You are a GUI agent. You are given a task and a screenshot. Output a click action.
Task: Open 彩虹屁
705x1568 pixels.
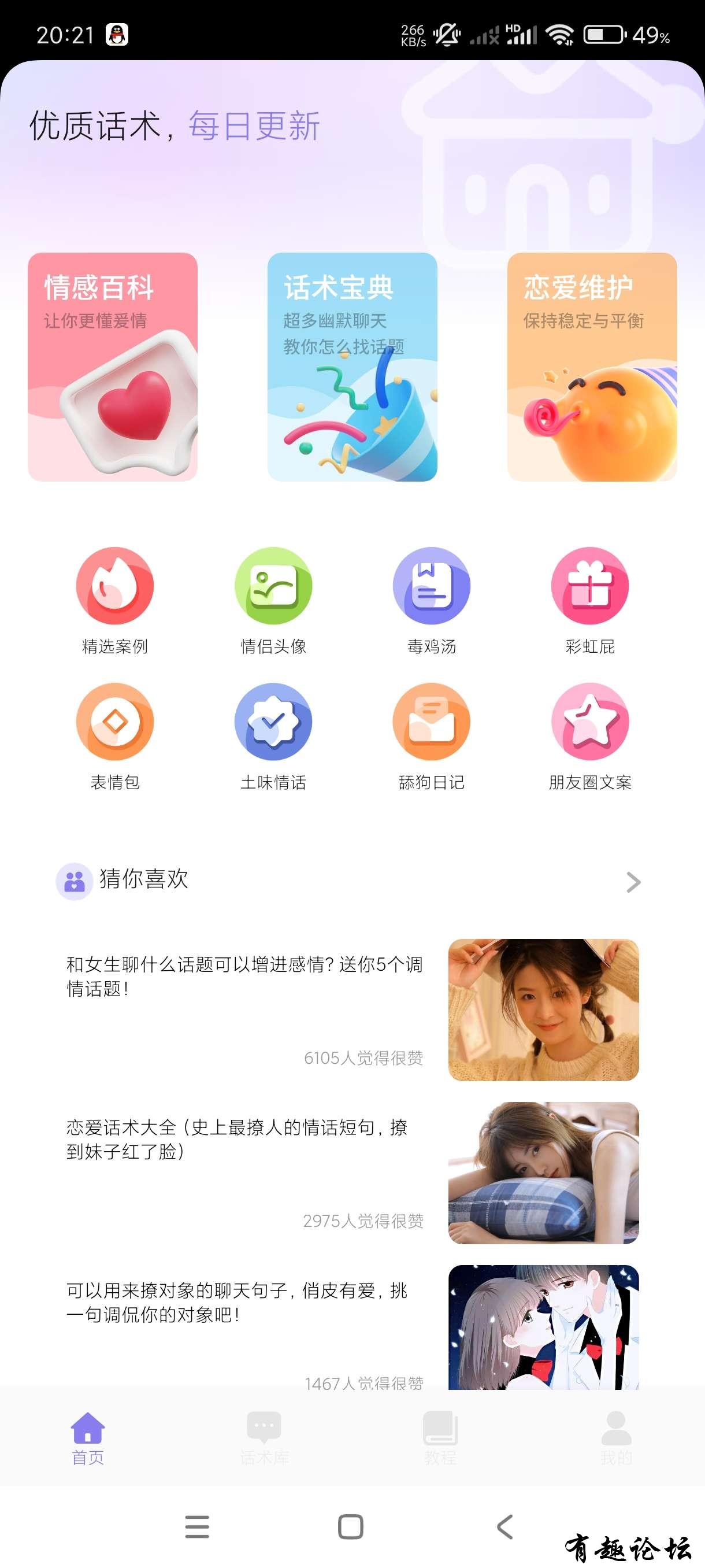pos(589,600)
